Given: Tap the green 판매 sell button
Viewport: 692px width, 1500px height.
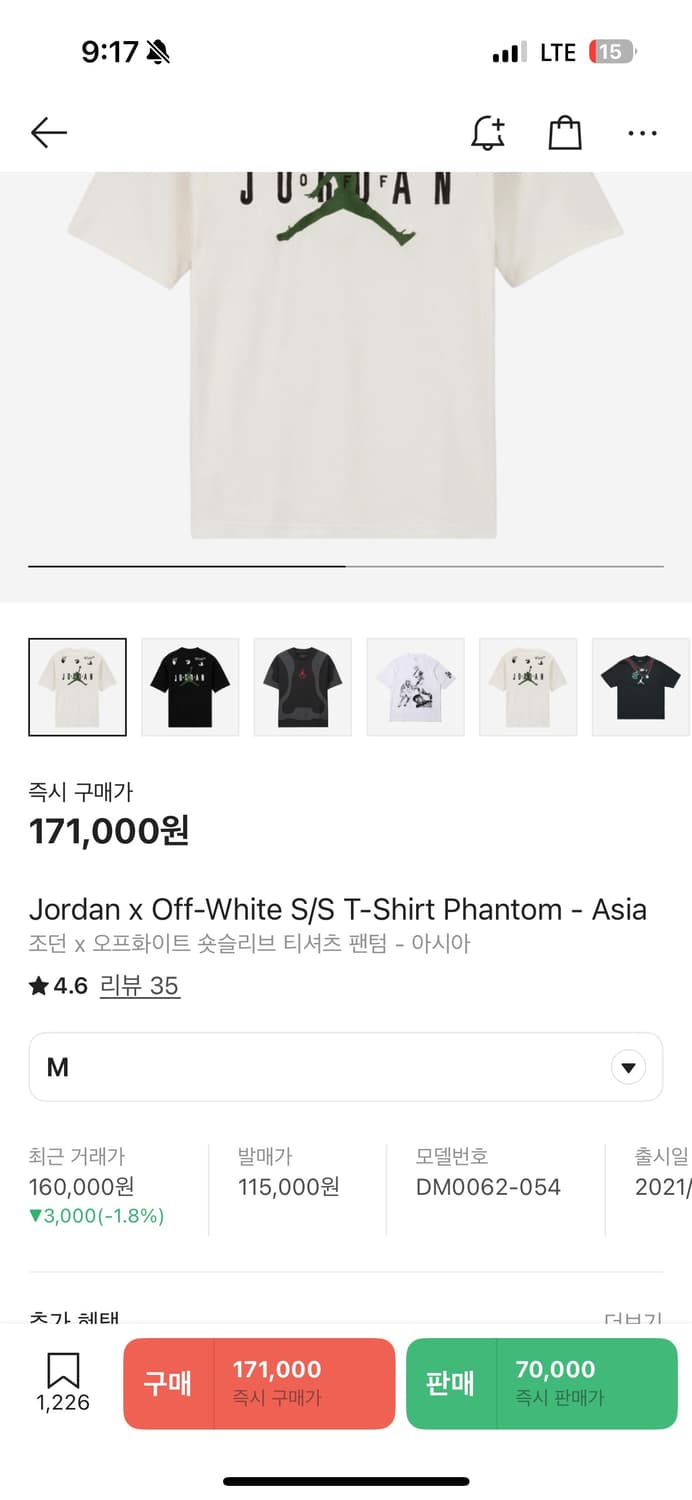Looking at the screenshot, I should [541, 1383].
